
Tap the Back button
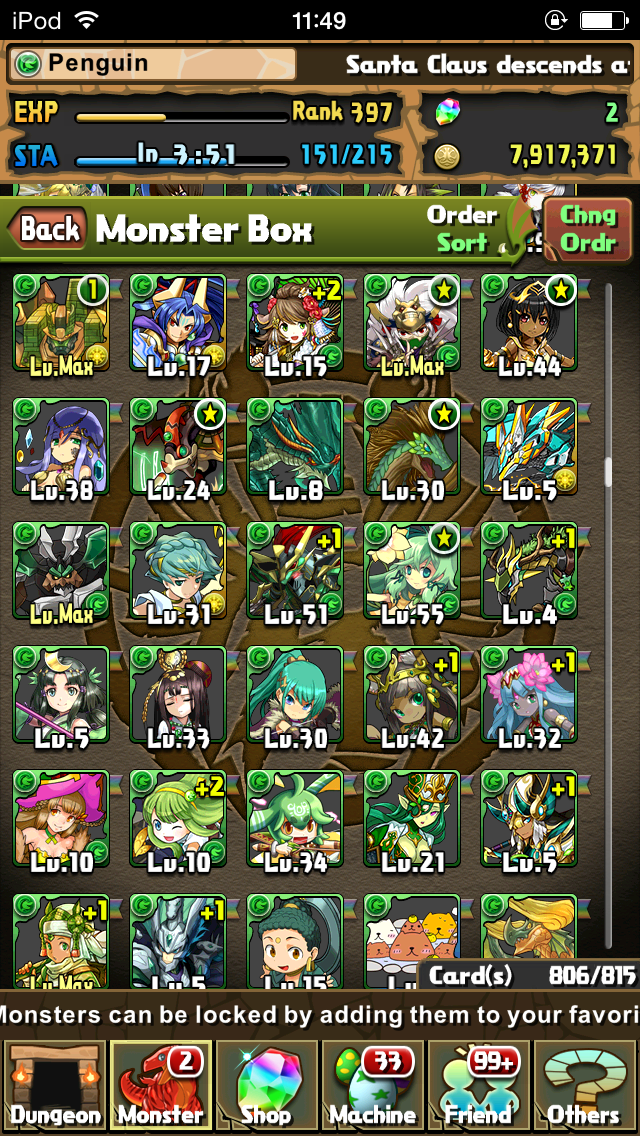(x=46, y=228)
